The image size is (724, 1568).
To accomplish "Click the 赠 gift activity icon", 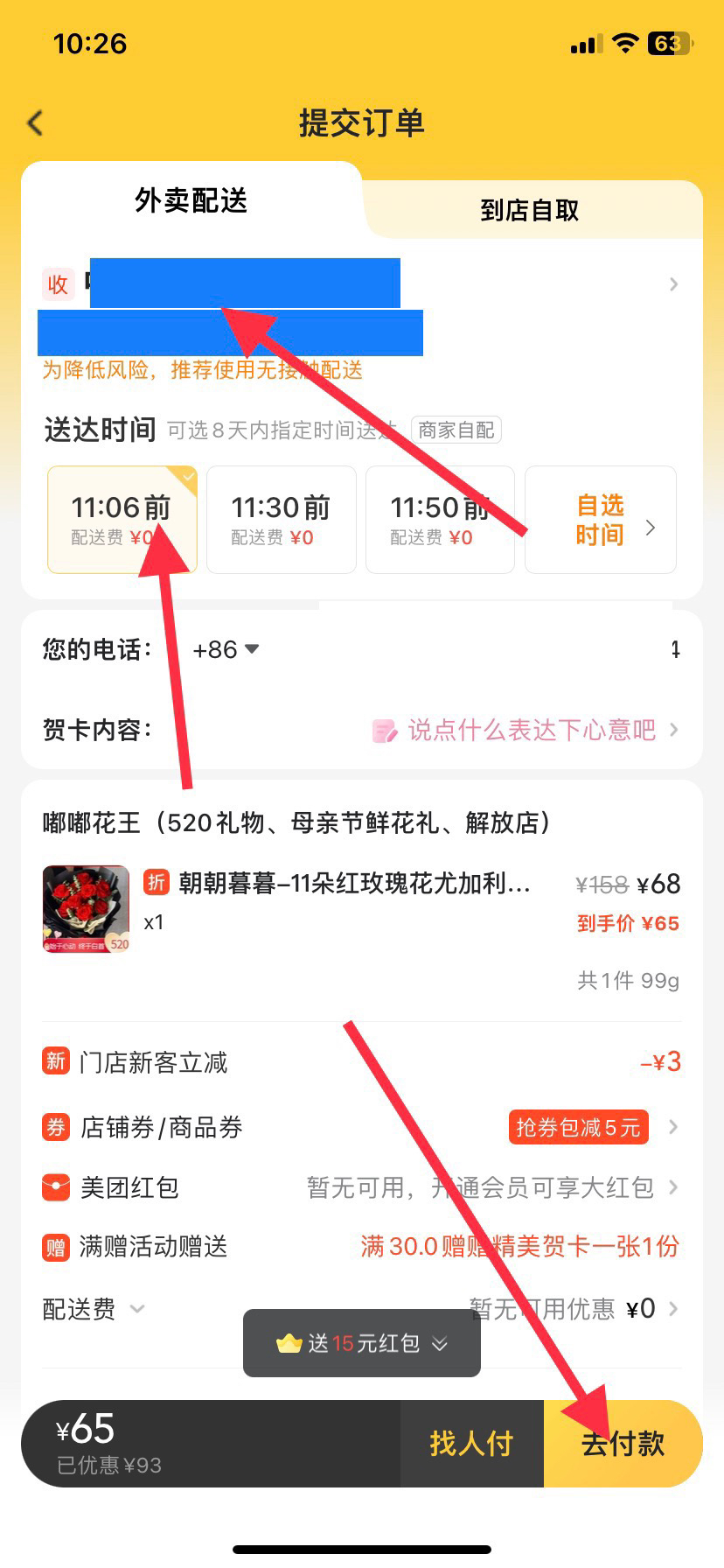I will [55, 1247].
